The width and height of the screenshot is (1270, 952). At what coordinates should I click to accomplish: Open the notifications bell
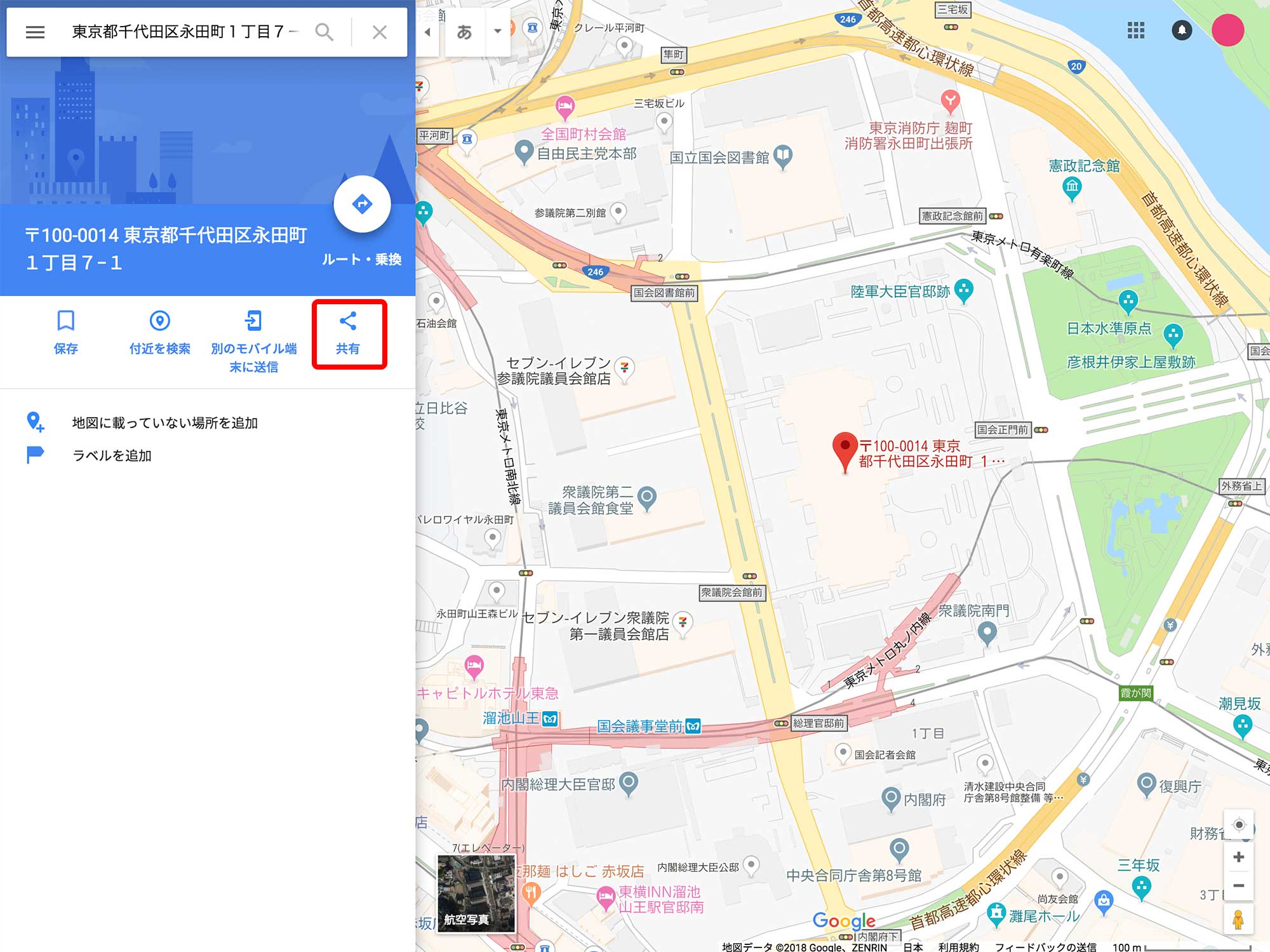[x=1181, y=30]
